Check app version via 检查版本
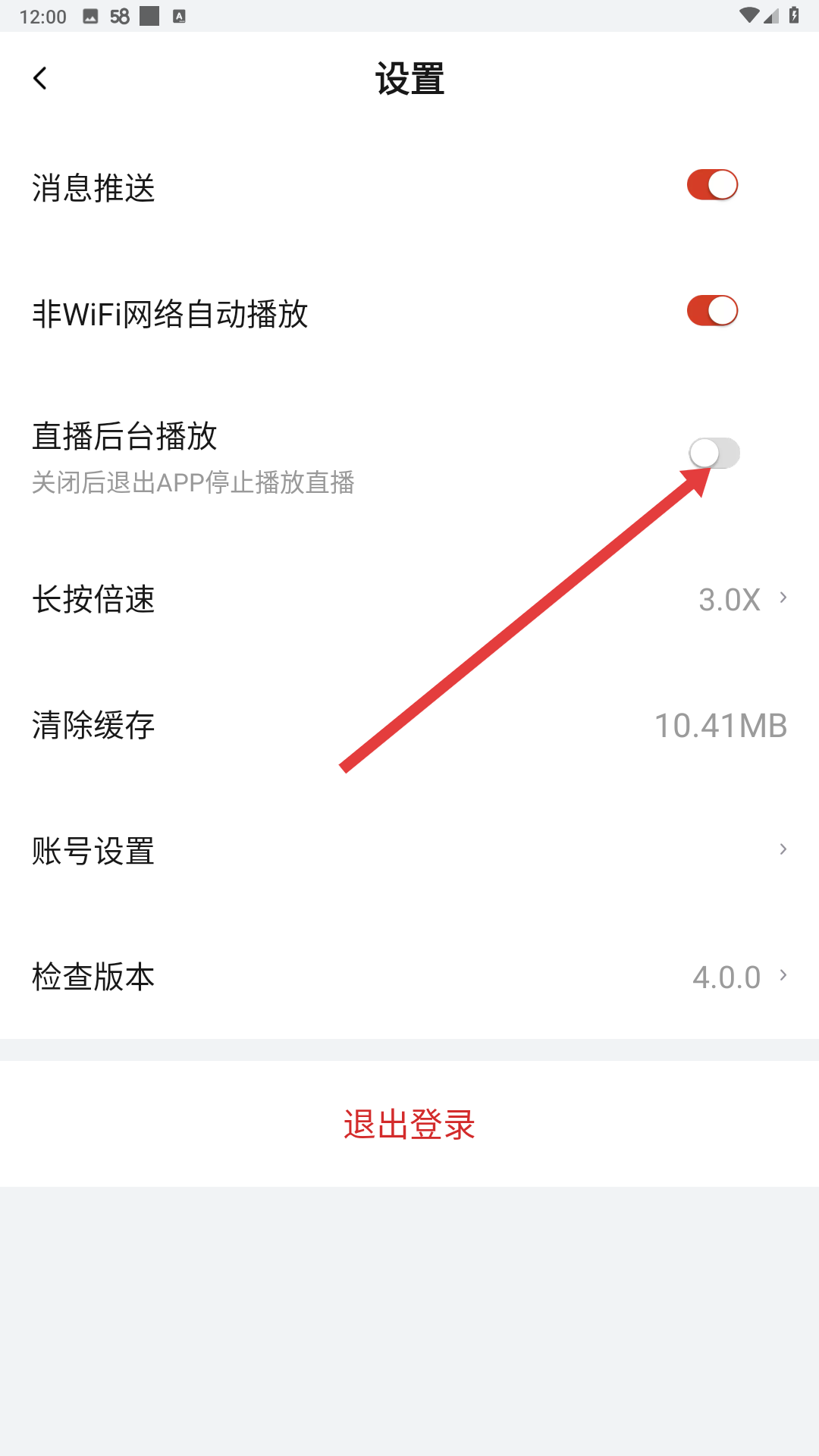This screenshot has width=819, height=1456. point(409,977)
